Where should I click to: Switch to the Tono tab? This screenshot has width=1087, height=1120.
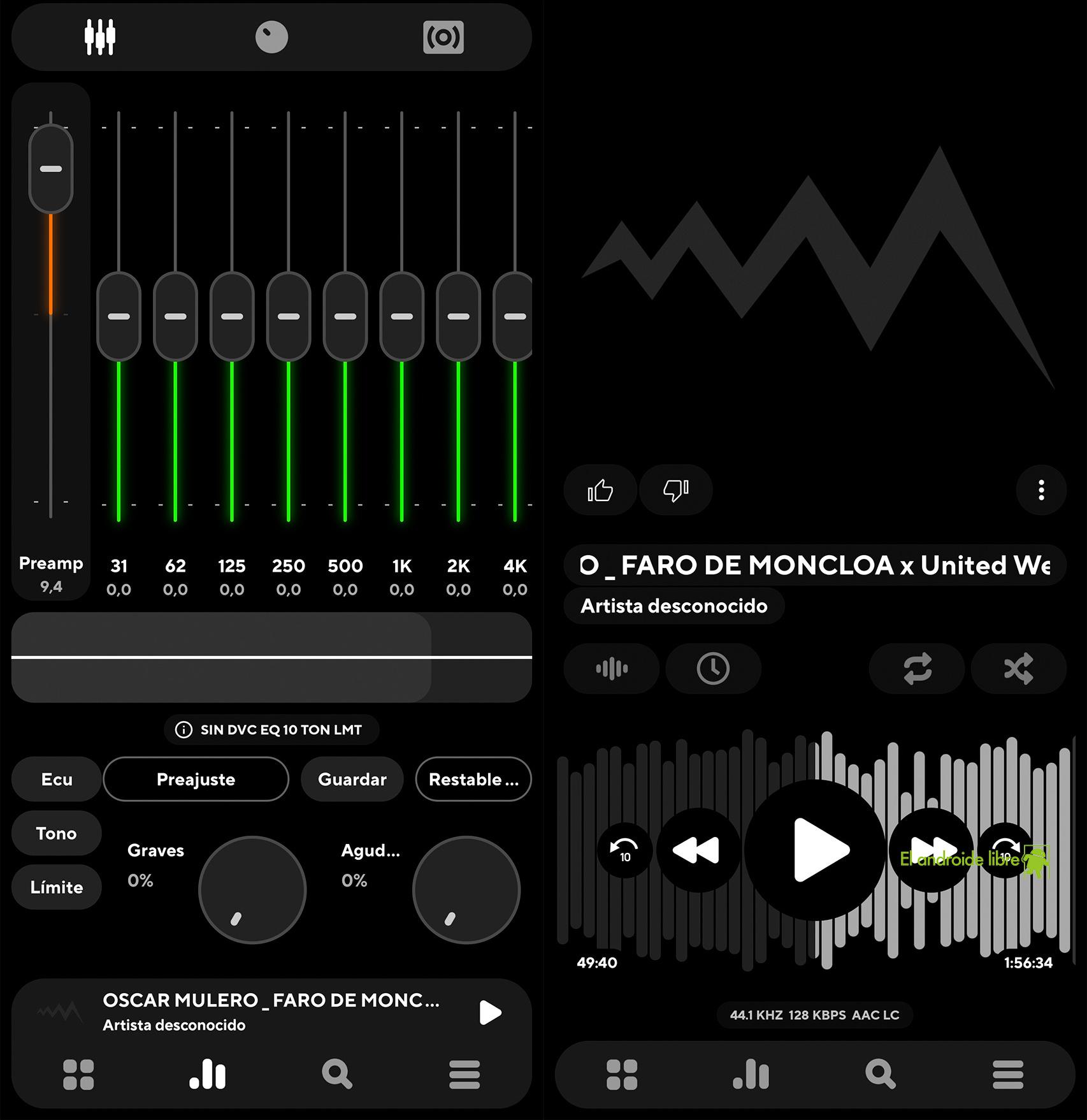56,833
